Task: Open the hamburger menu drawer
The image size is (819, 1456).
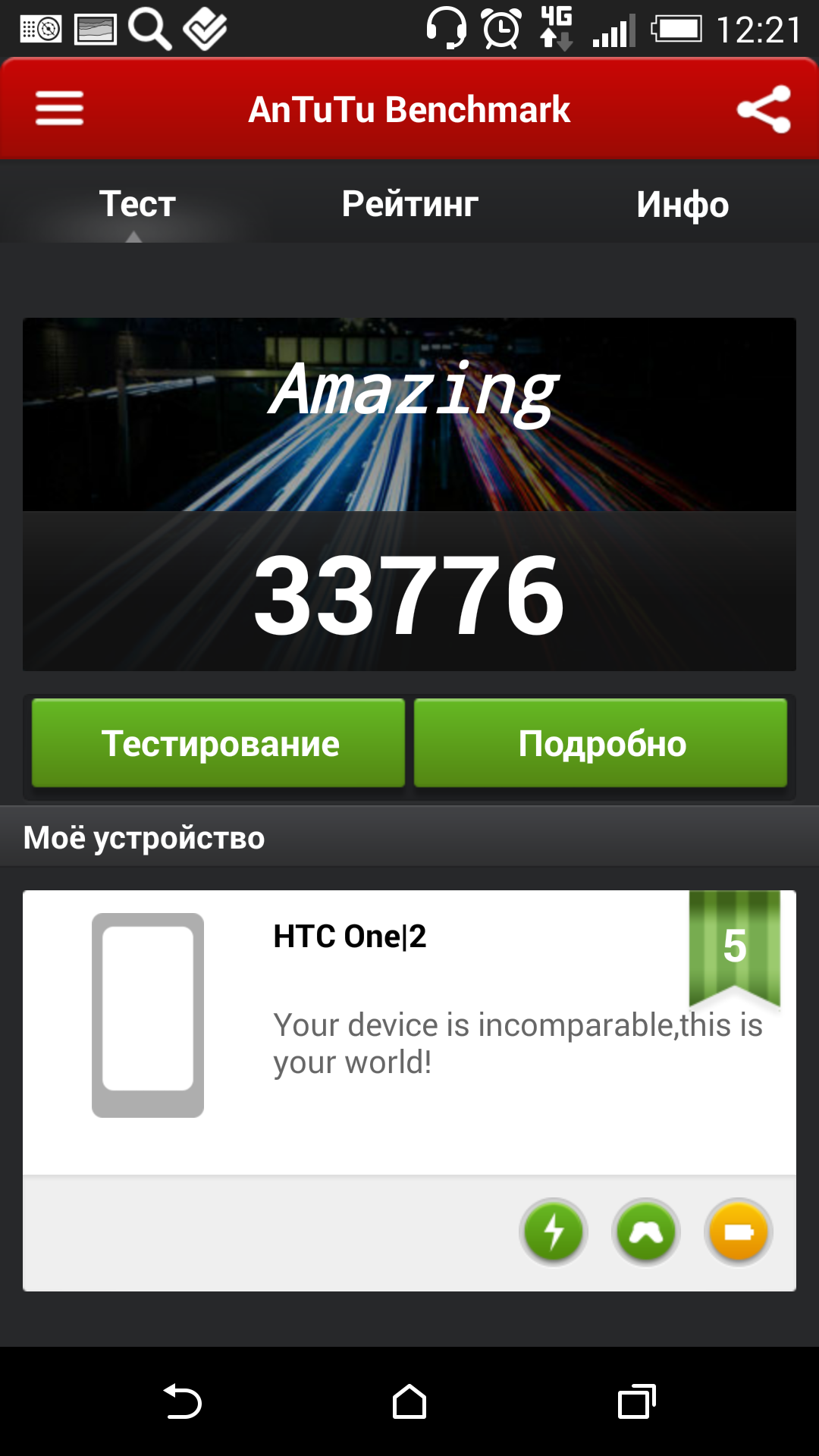Action: pyautogui.click(x=59, y=108)
